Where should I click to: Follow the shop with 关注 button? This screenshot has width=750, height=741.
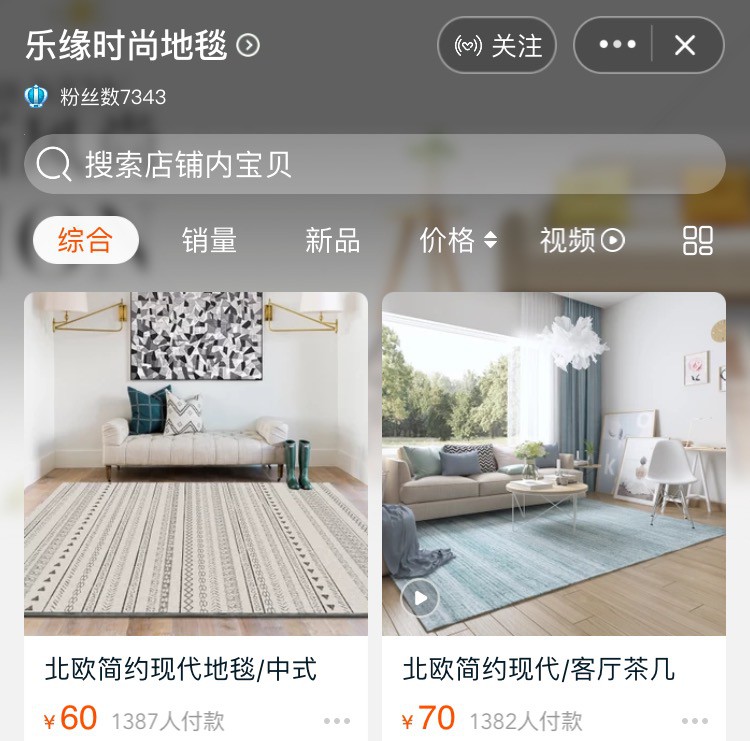click(x=497, y=45)
